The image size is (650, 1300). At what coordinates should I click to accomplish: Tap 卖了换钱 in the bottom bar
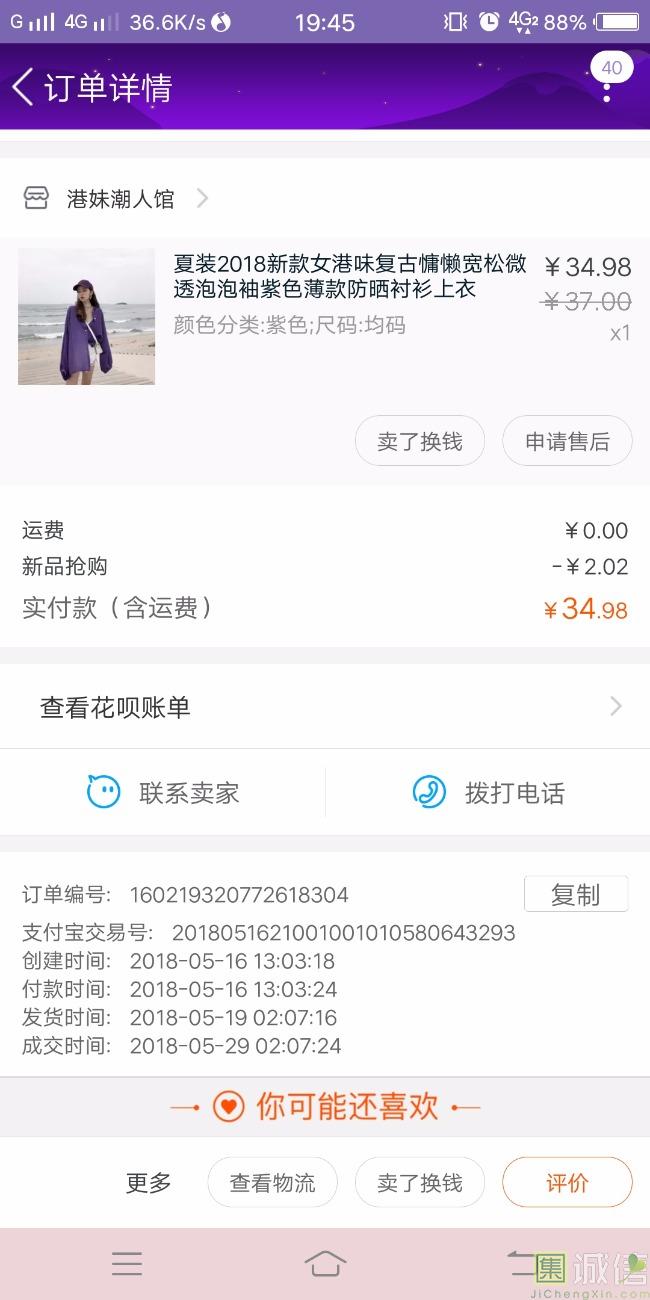(420, 1183)
